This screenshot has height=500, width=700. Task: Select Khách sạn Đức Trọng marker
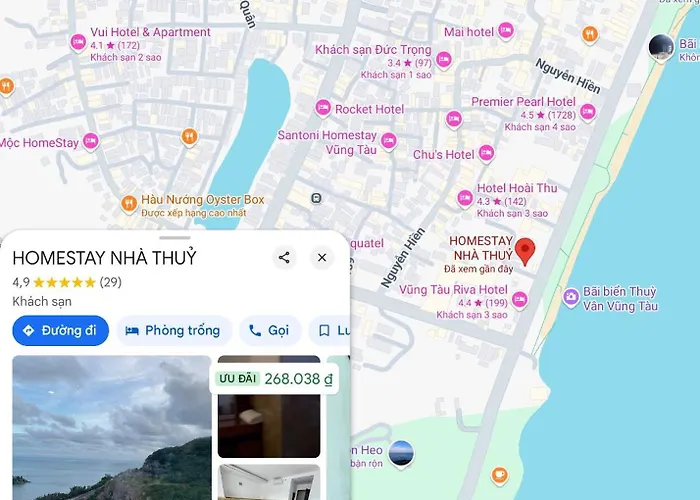[443, 60]
